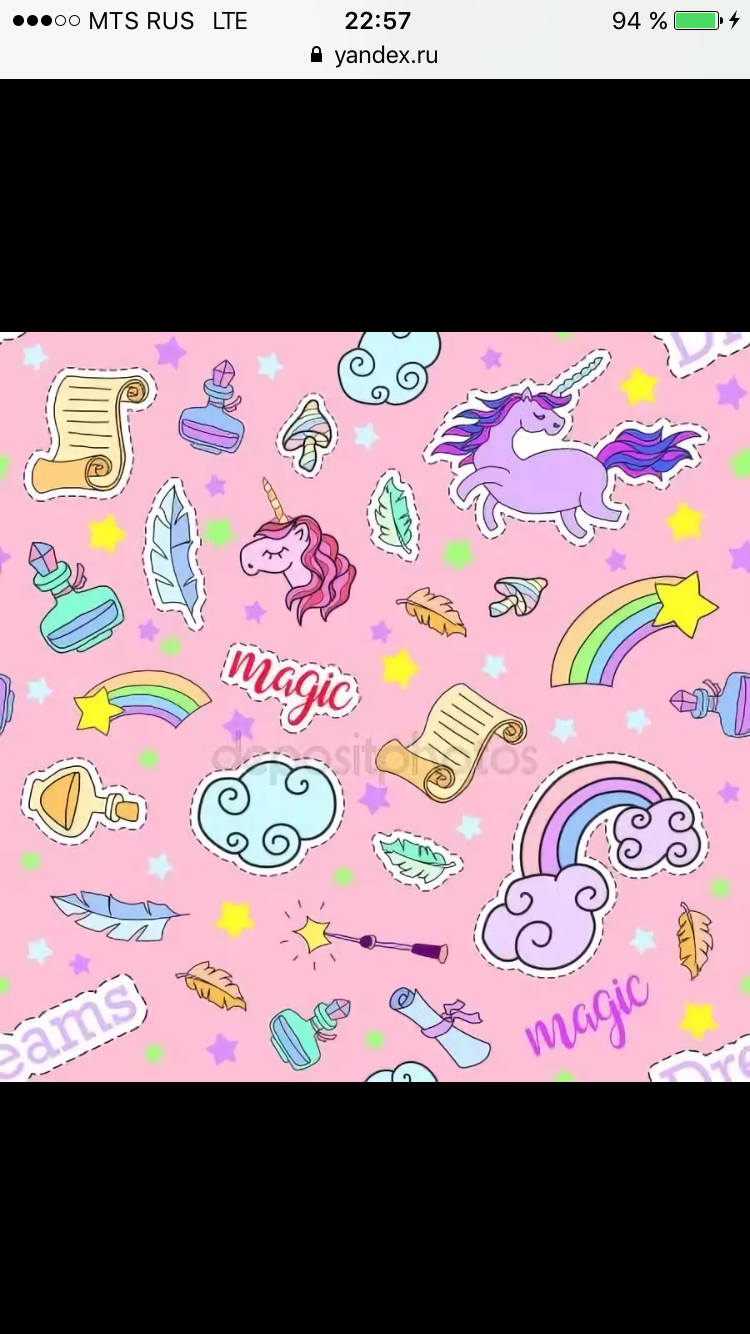Tap the unicorn pattern image to show viewer controls
The width and height of the screenshot is (750, 1334).
[x=375, y=707]
